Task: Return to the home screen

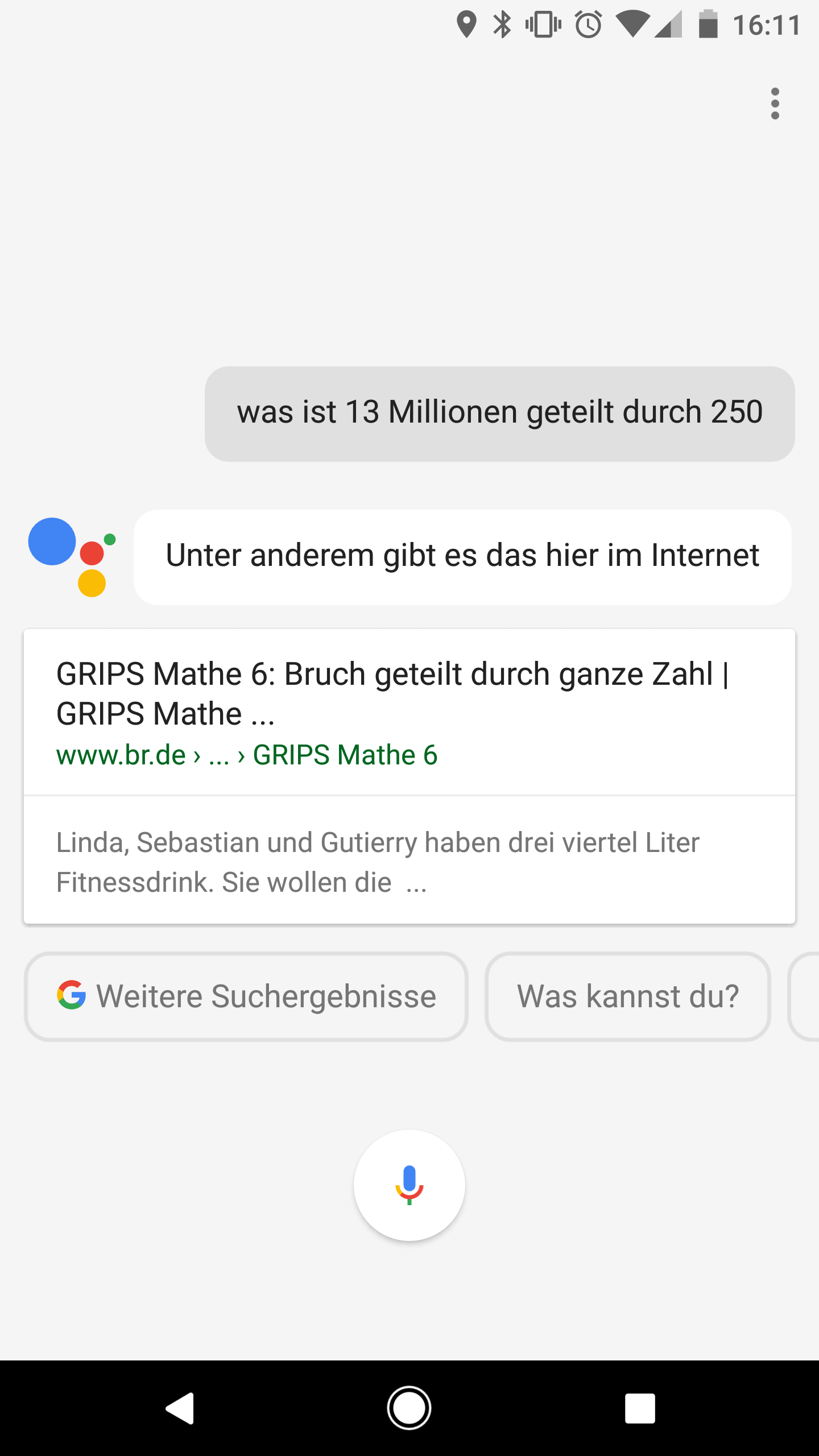Action: pyautogui.click(x=409, y=1408)
